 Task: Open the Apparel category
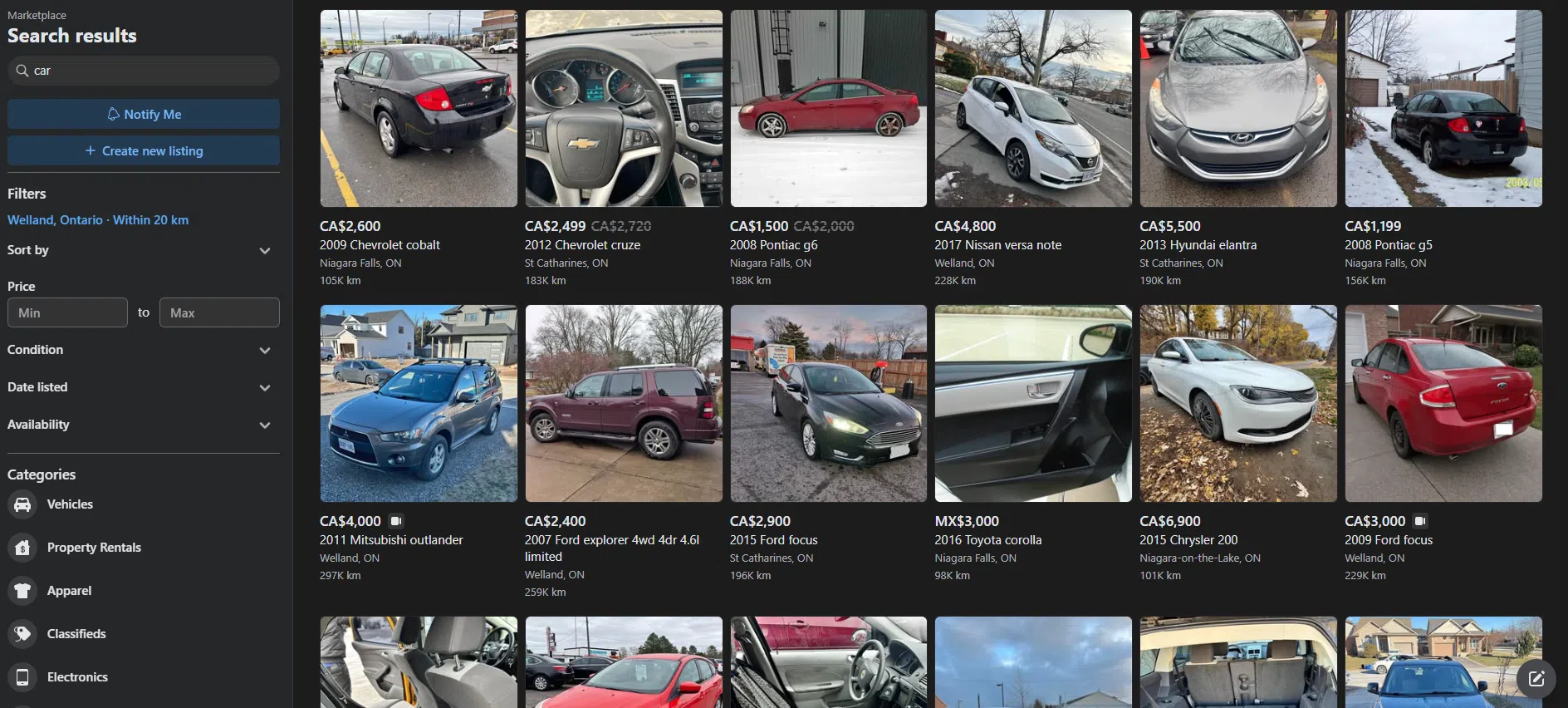(x=69, y=591)
